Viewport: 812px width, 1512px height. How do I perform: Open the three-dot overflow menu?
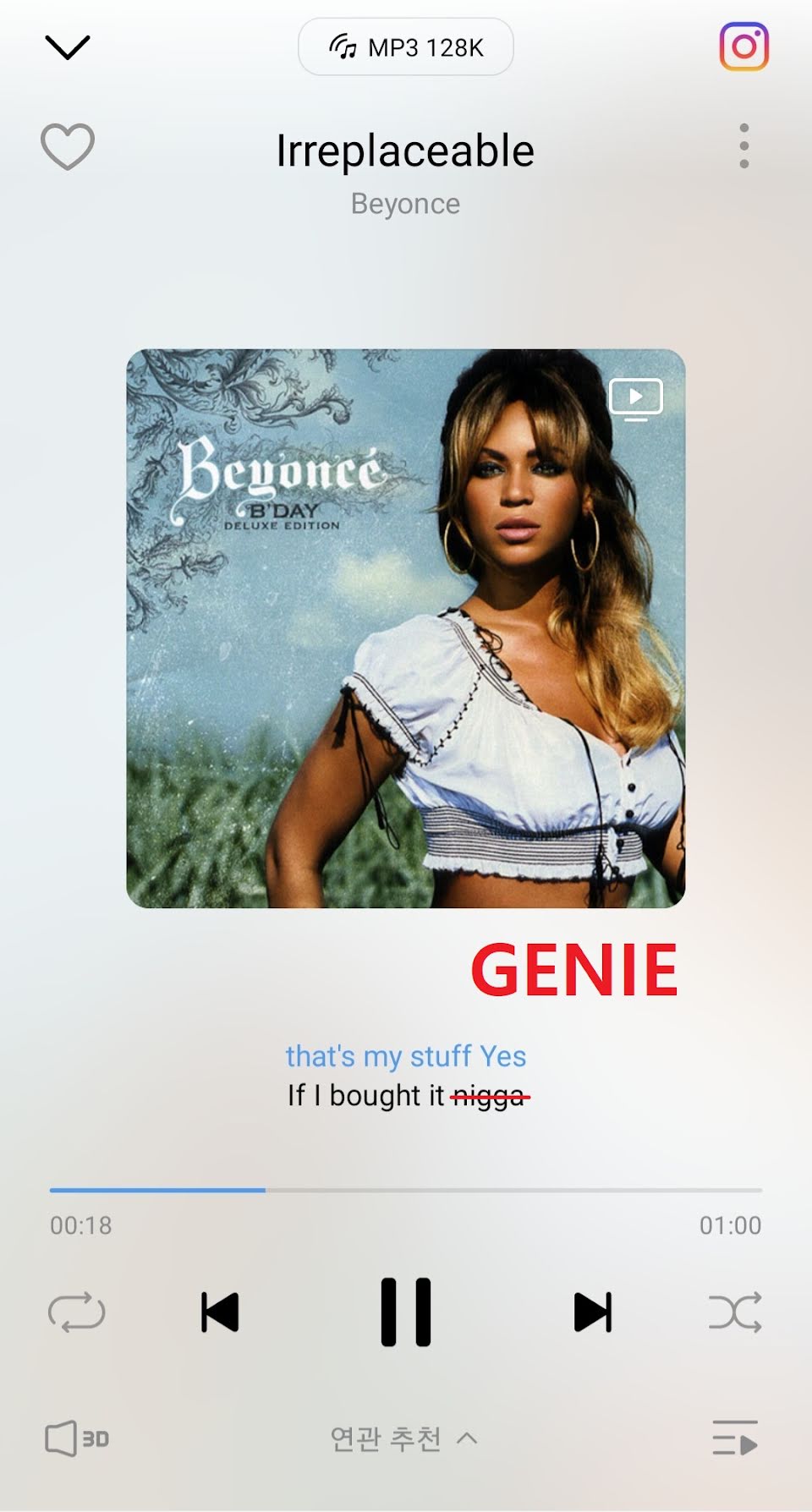pos(744,145)
